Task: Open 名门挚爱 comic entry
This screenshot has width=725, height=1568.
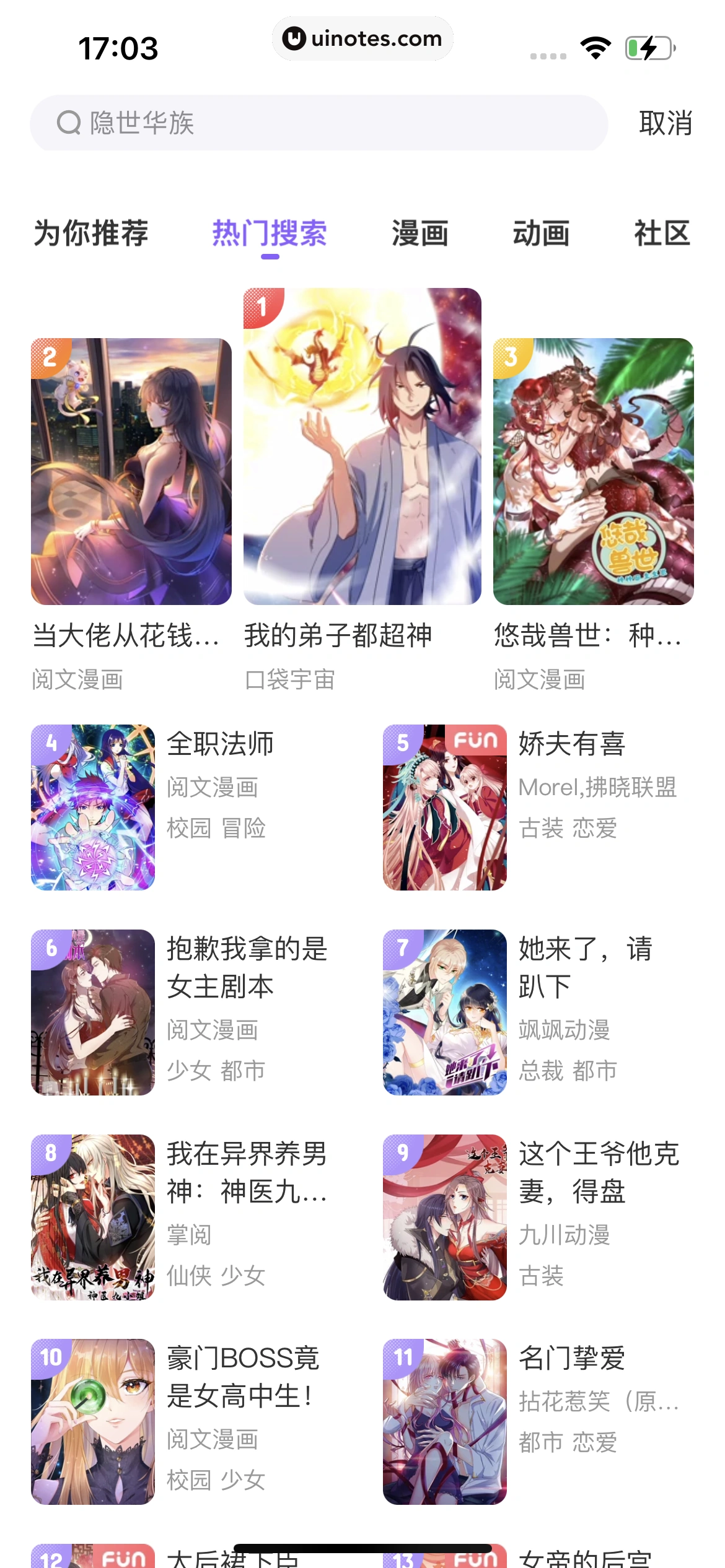Action: tap(445, 1422)
